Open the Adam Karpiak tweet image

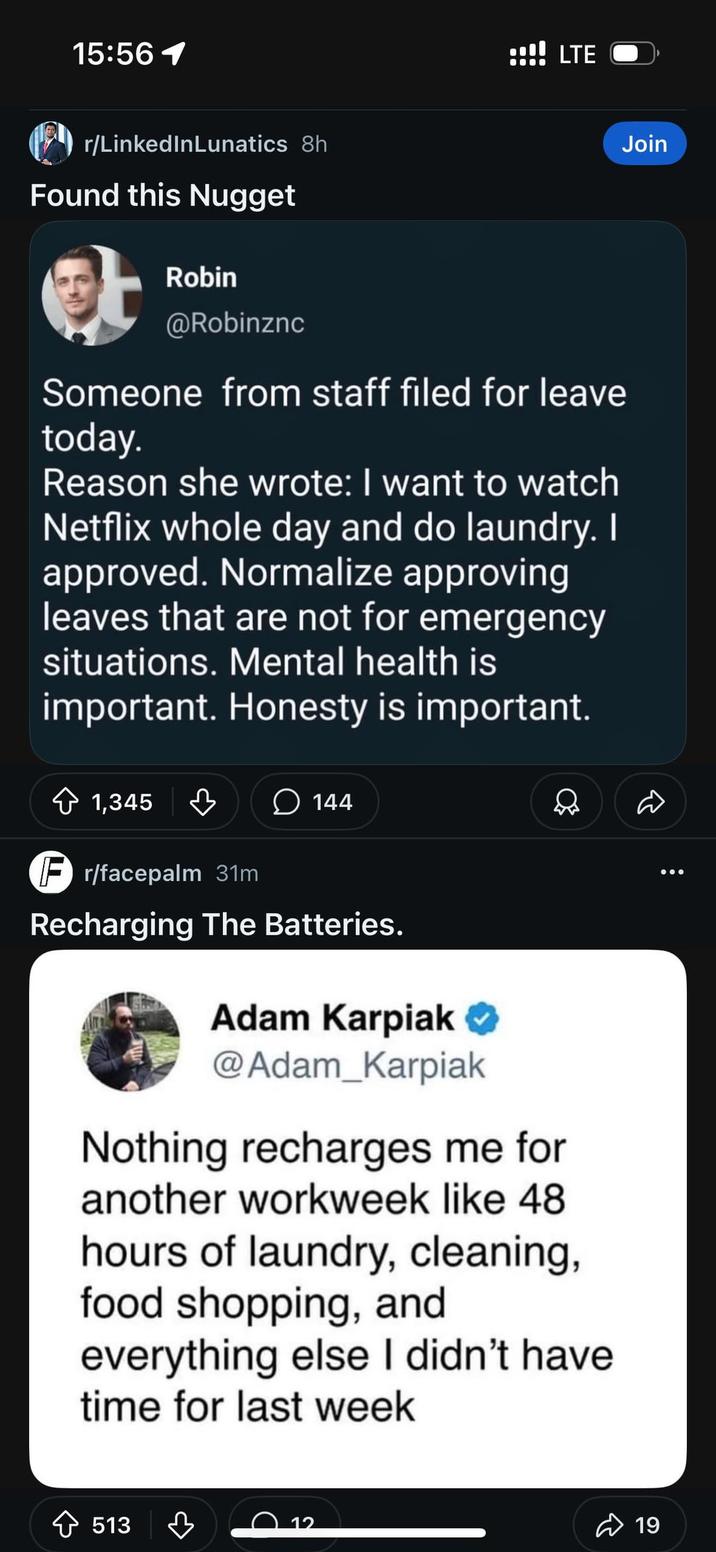pyautogui.click(x=357, y=1218)
